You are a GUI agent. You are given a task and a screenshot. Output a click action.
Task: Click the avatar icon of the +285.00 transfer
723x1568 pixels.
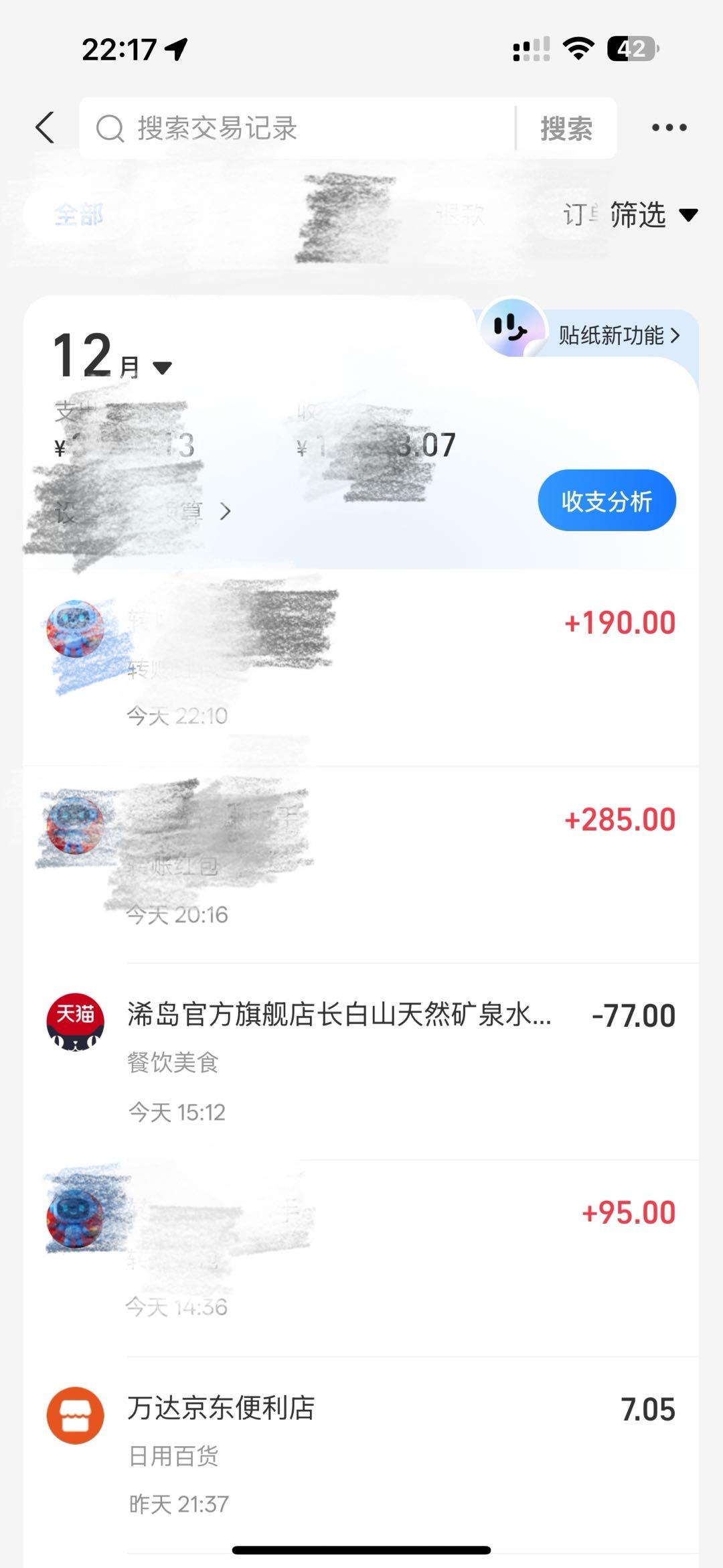[74, 827]
